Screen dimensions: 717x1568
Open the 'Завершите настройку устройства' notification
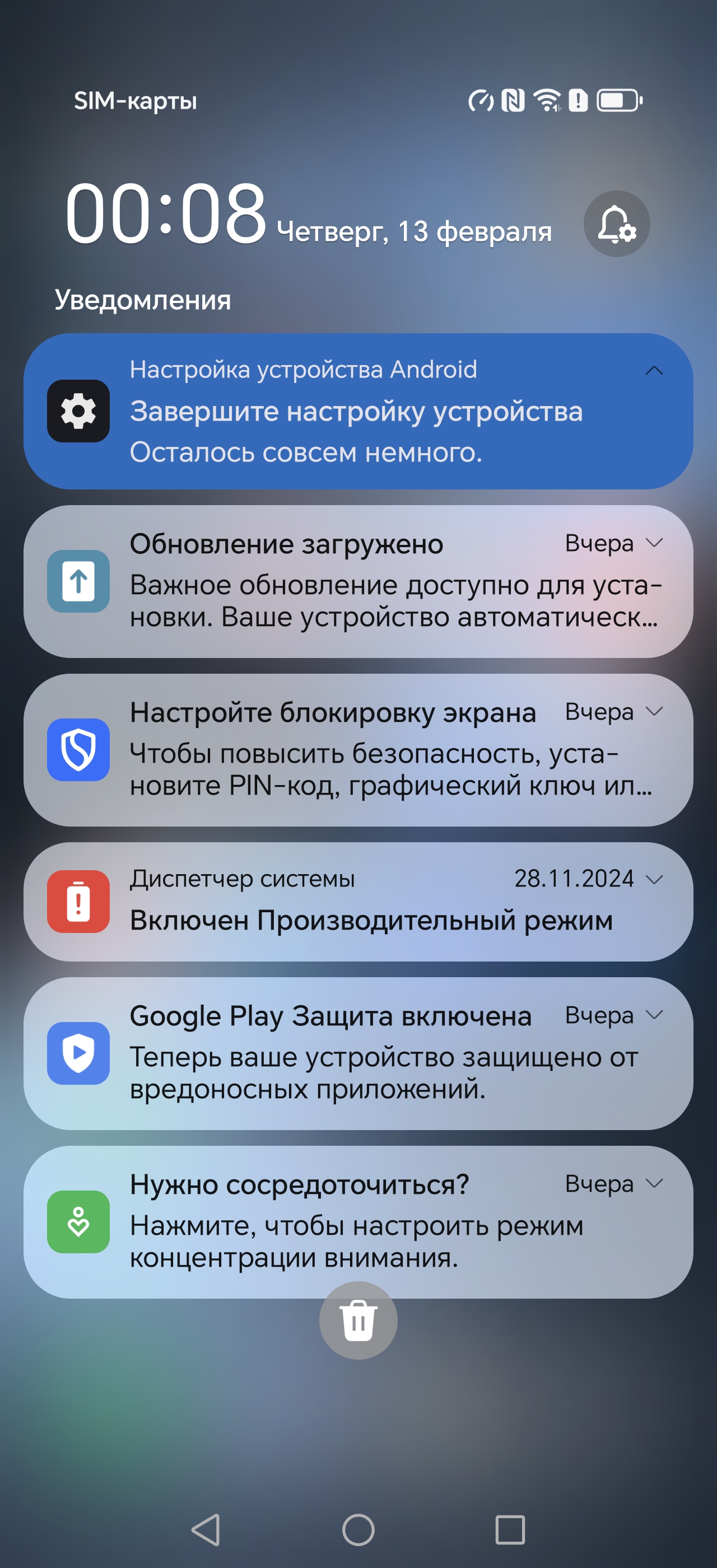[356, 412]
